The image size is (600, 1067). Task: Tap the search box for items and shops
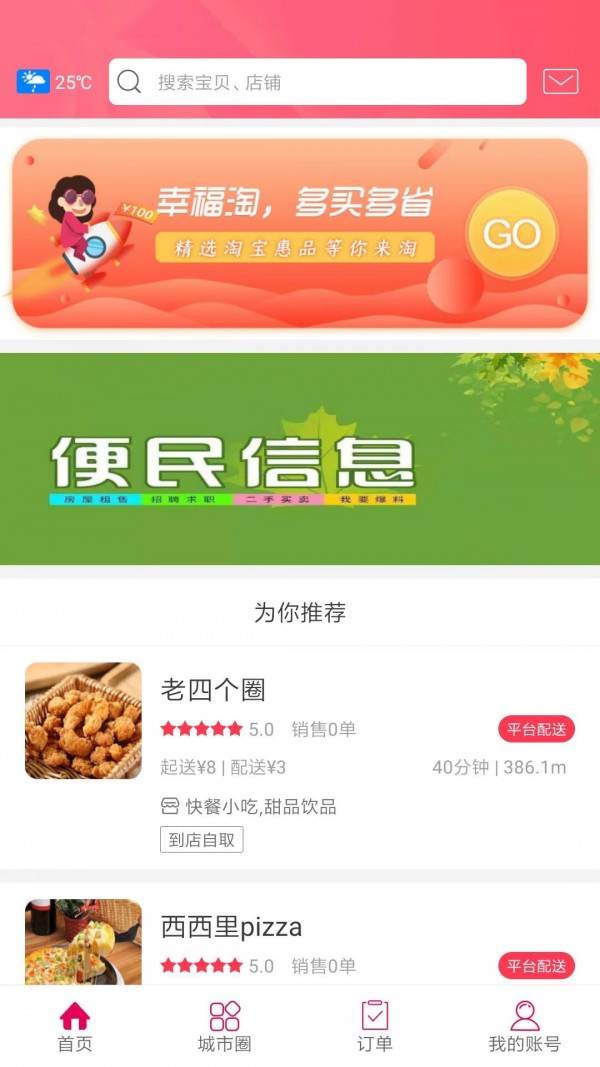(317, 82)
